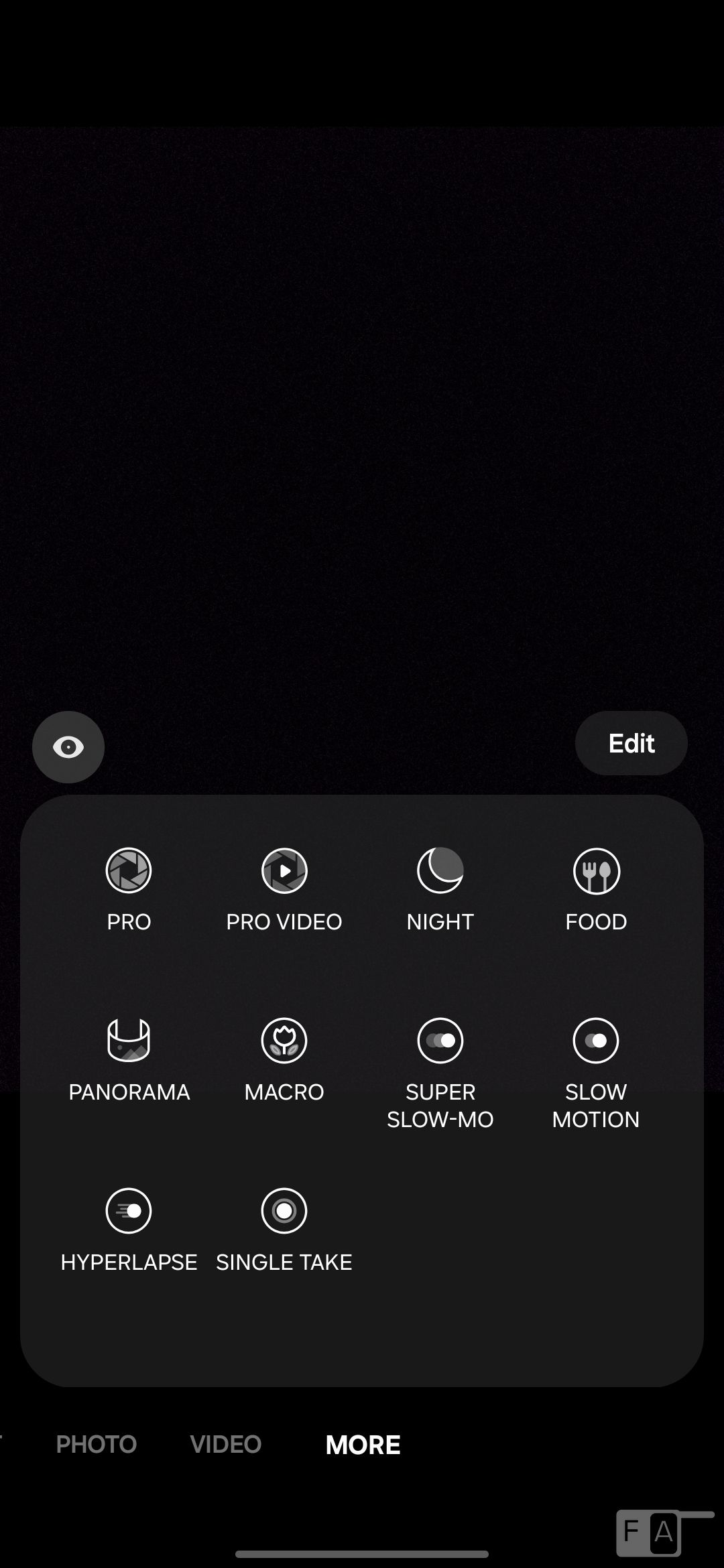Open Edit for camera modes
724x1568 pixels.
click(631, 743)
